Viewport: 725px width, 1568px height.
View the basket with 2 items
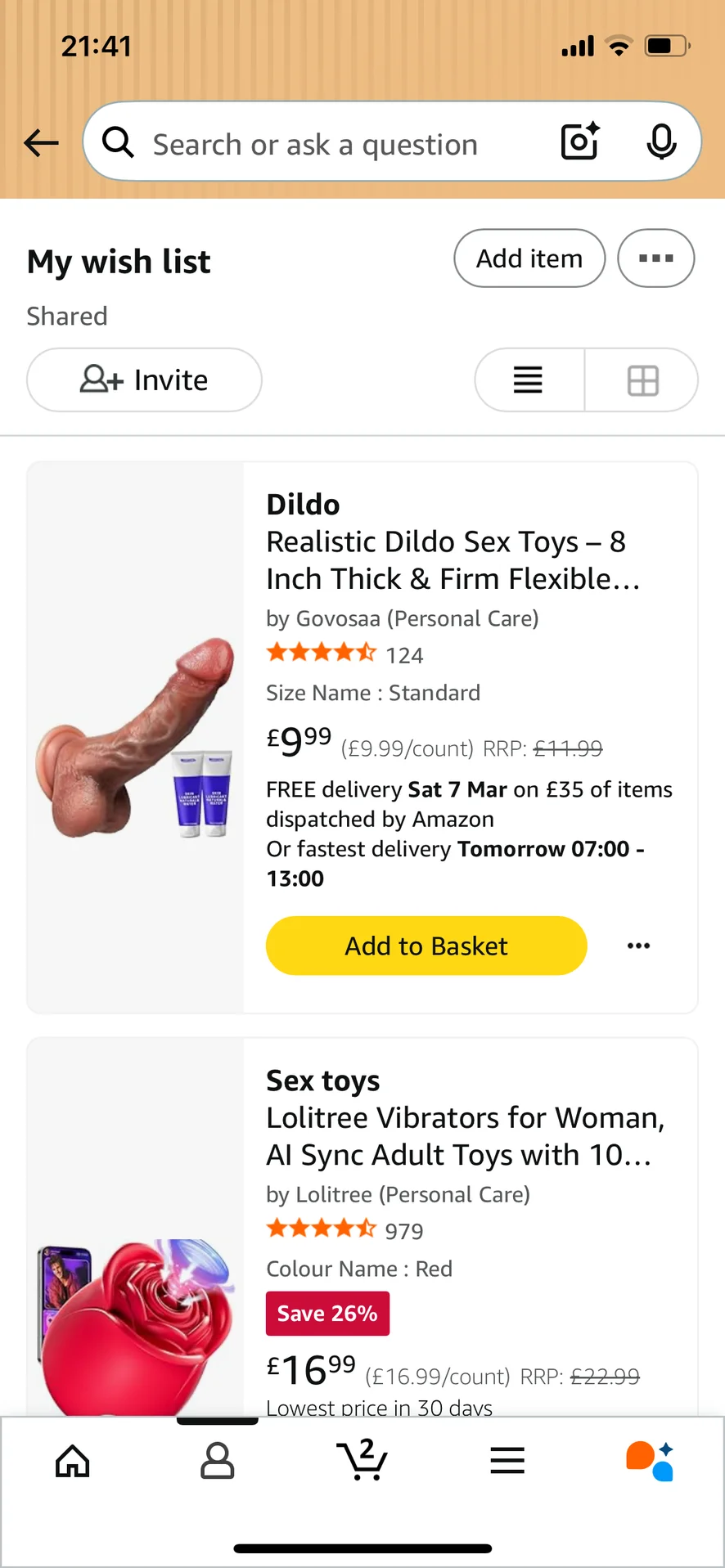coord(362,1461)
